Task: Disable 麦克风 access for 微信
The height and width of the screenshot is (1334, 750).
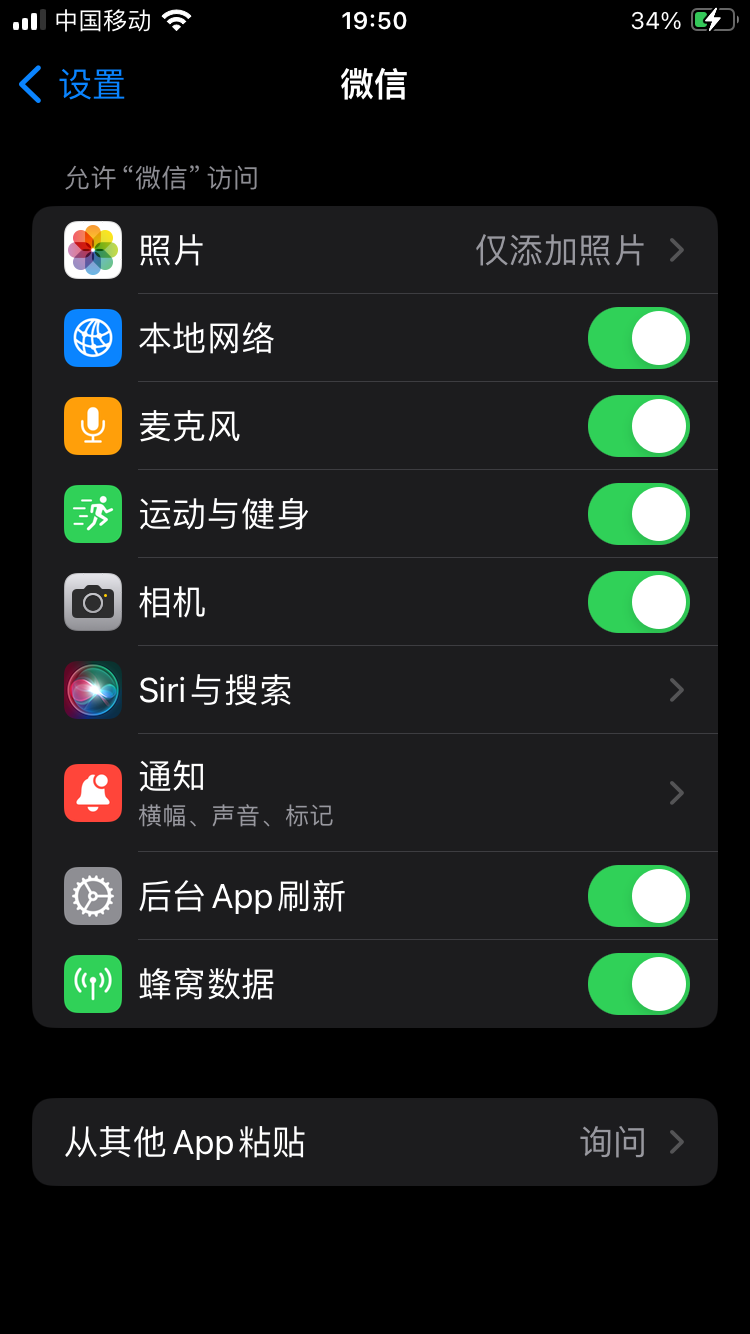Action: click(638, 426)
